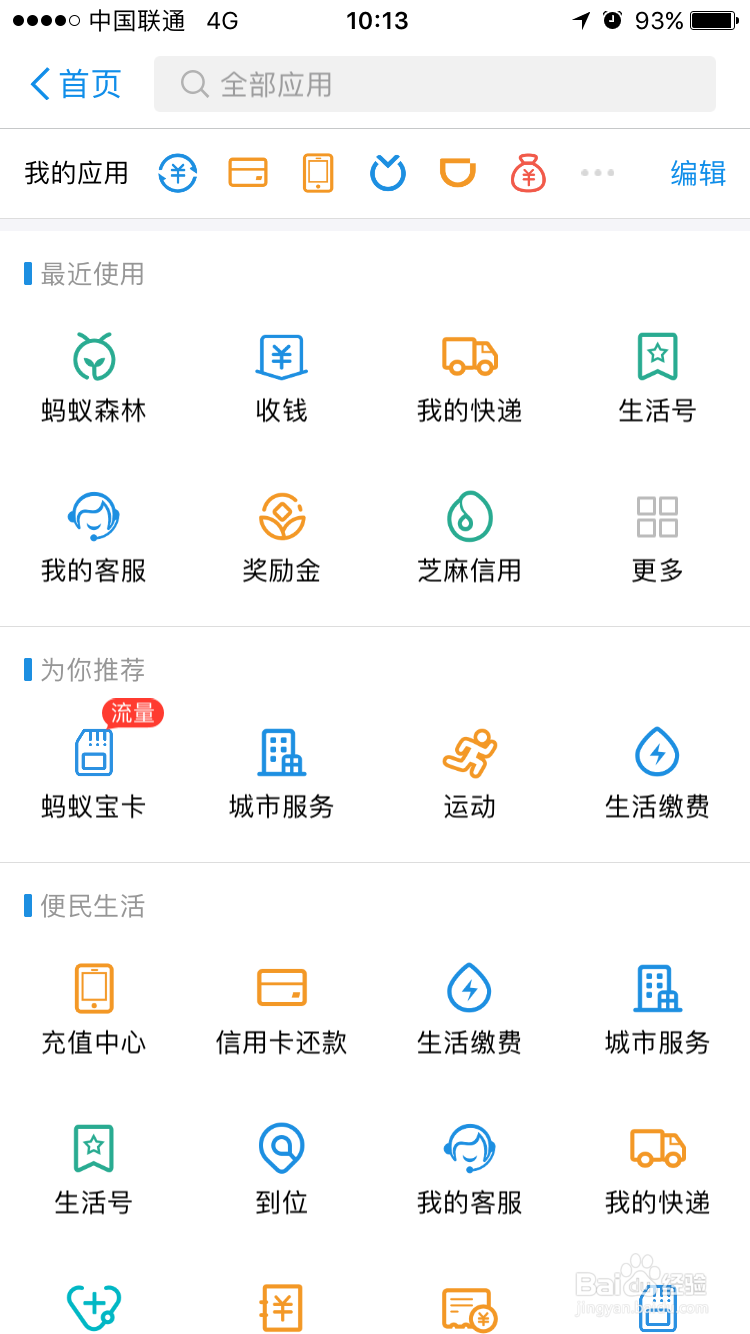This screenshot has height=1334, width=750.
Task: Go back to 首页
Action: pyautogui.click(x=76, y=84)
